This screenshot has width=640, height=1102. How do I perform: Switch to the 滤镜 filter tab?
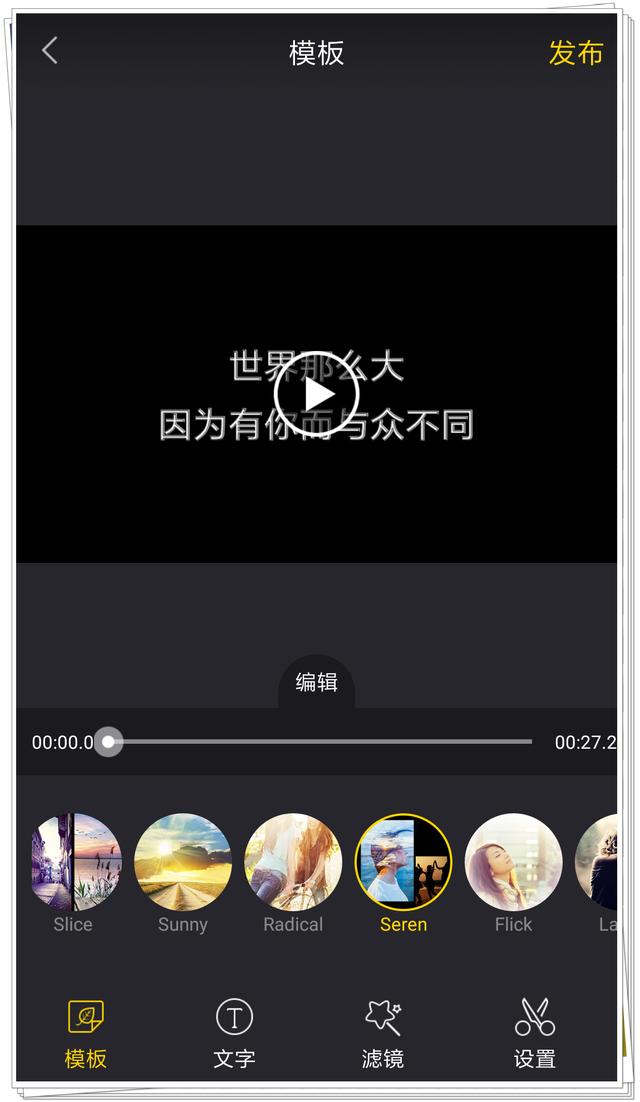click(x=383, y=1033)
